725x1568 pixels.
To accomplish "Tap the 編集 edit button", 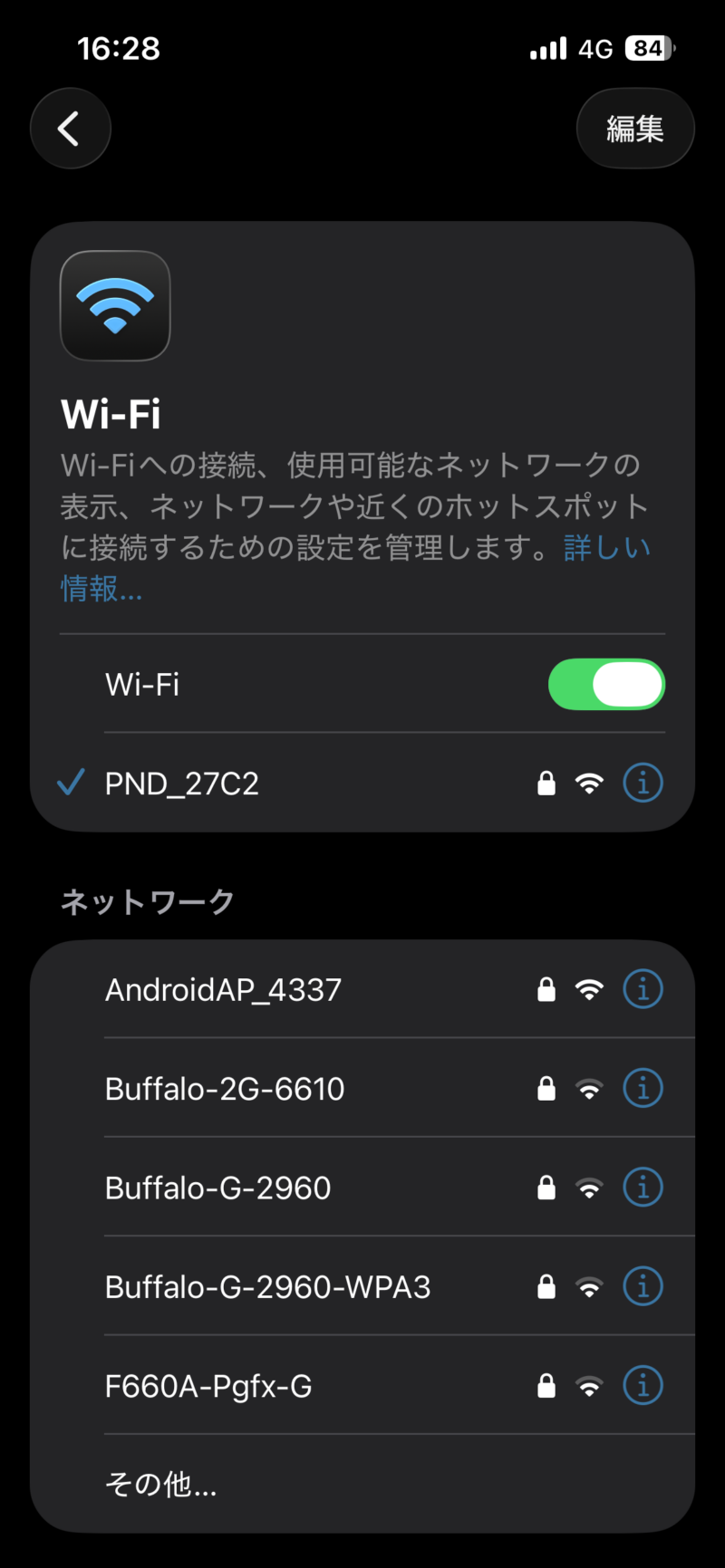I will 634,129.
